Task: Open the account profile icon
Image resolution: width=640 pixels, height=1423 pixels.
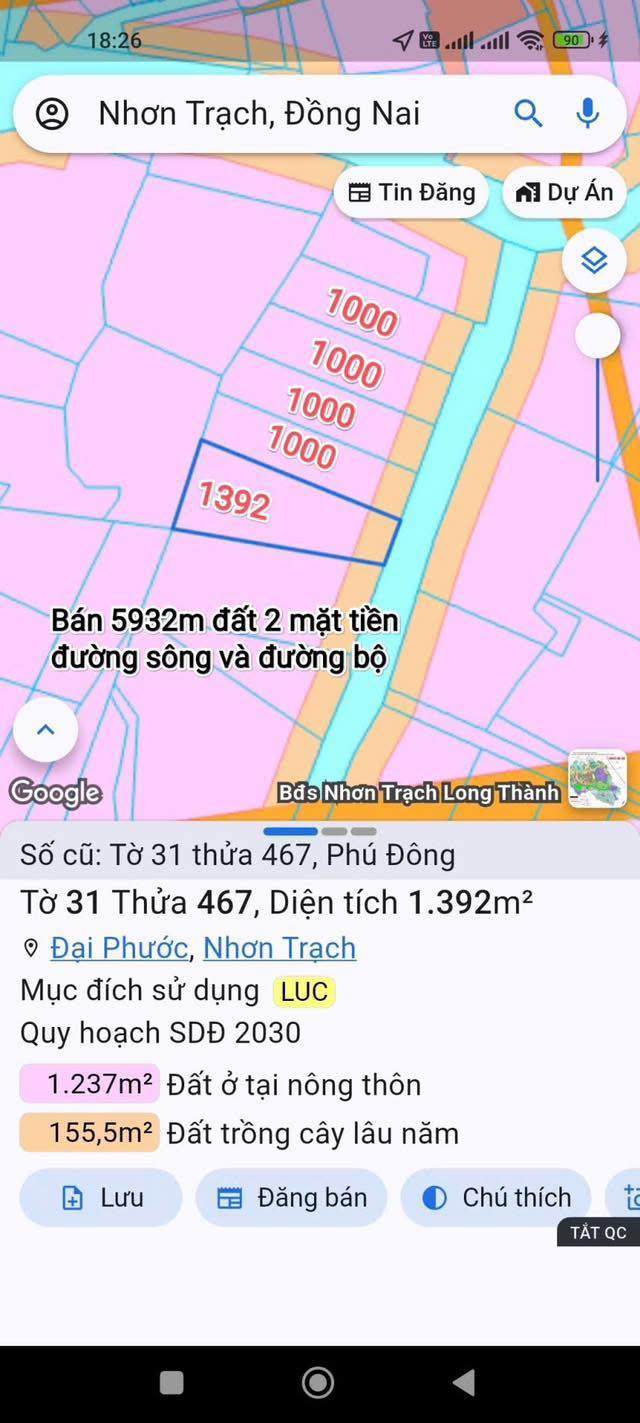Action: (x=52, y=114)
